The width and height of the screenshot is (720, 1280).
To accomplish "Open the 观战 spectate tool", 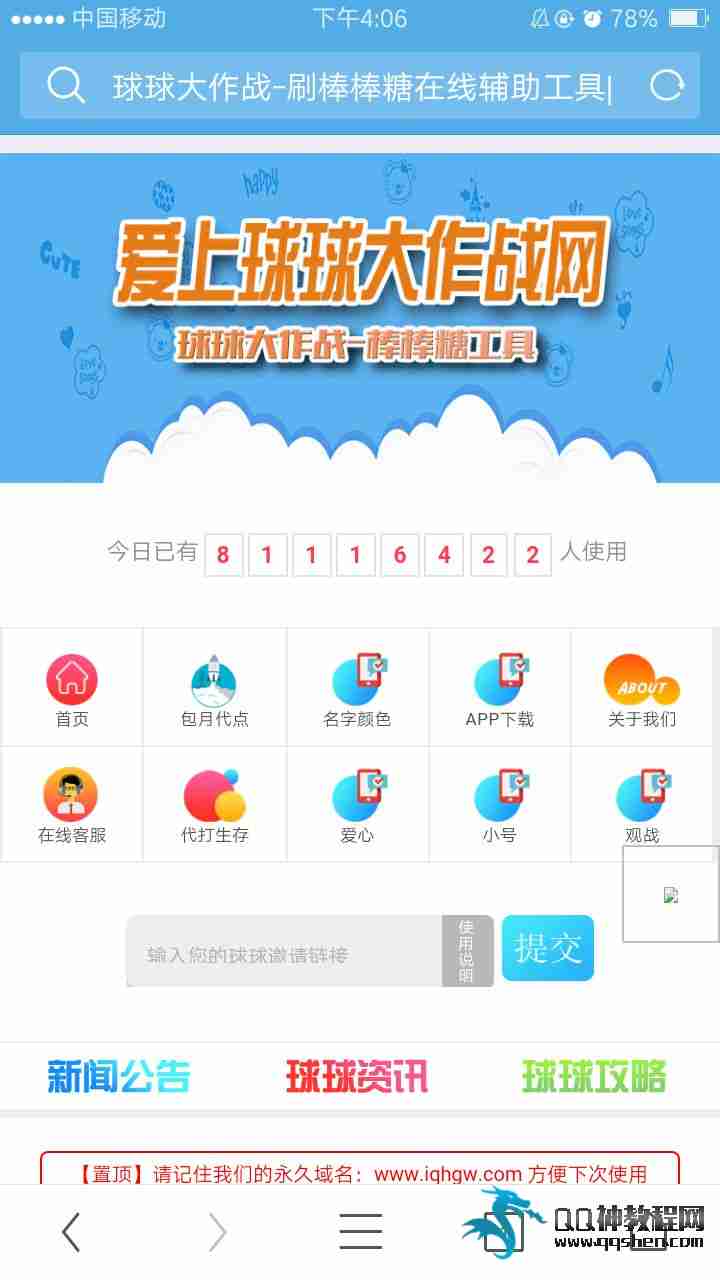I will pyautogui.click(x=642, y=806).
